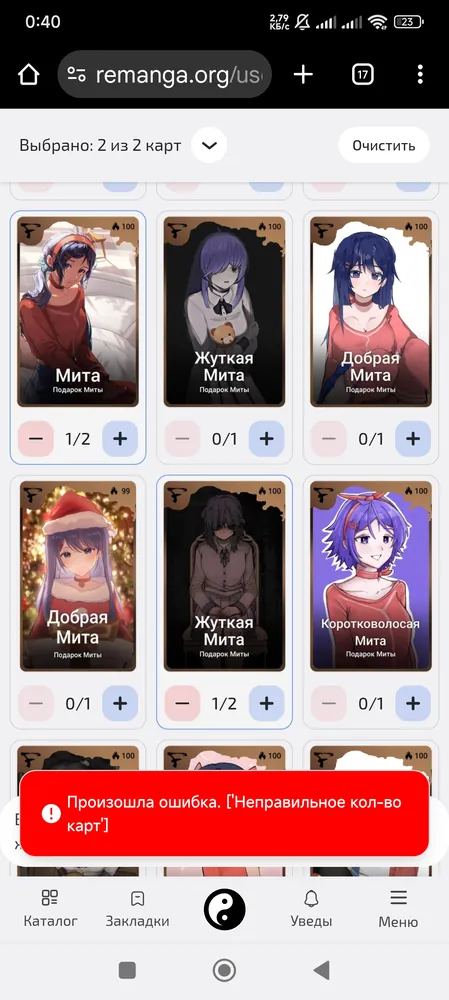Add the Santa hat Добрая Мита card with plus
Image resolution: width=449 pixels, height=1000 pixels.
coord(120,703)
